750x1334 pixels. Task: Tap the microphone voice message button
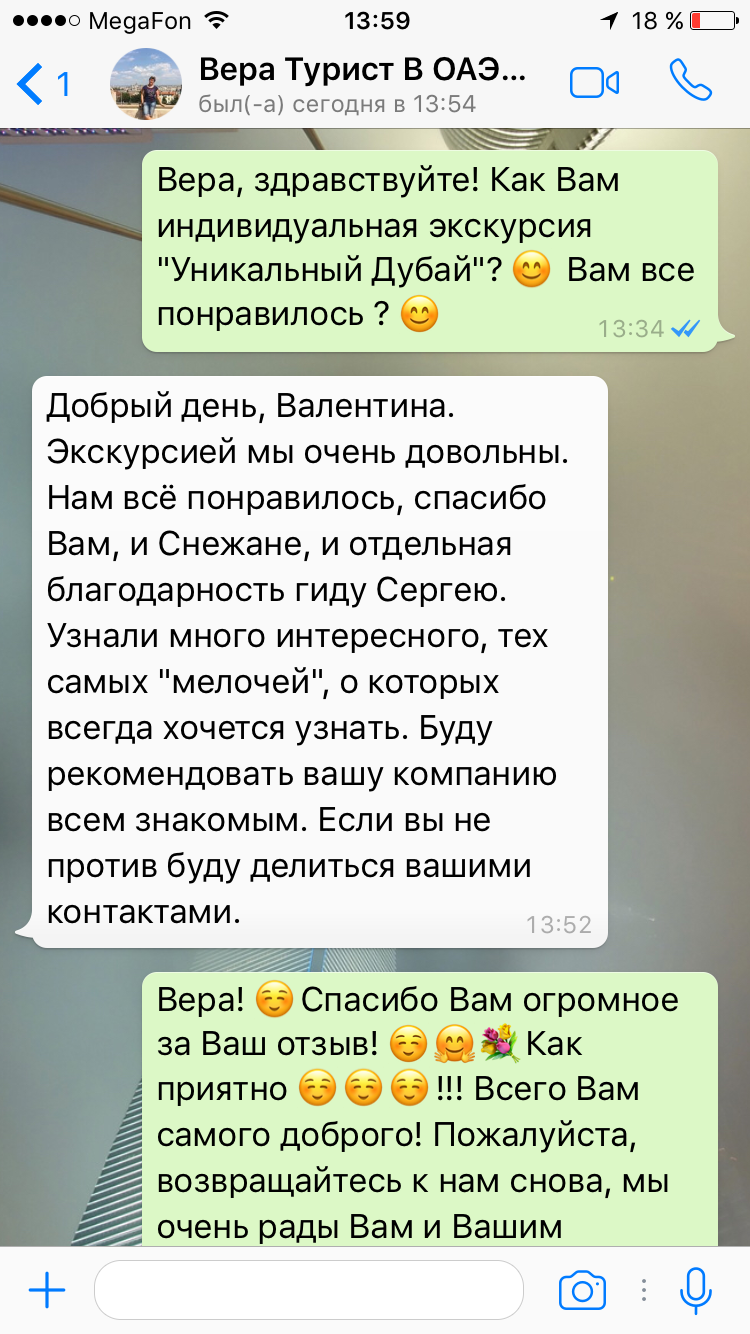695,1291
